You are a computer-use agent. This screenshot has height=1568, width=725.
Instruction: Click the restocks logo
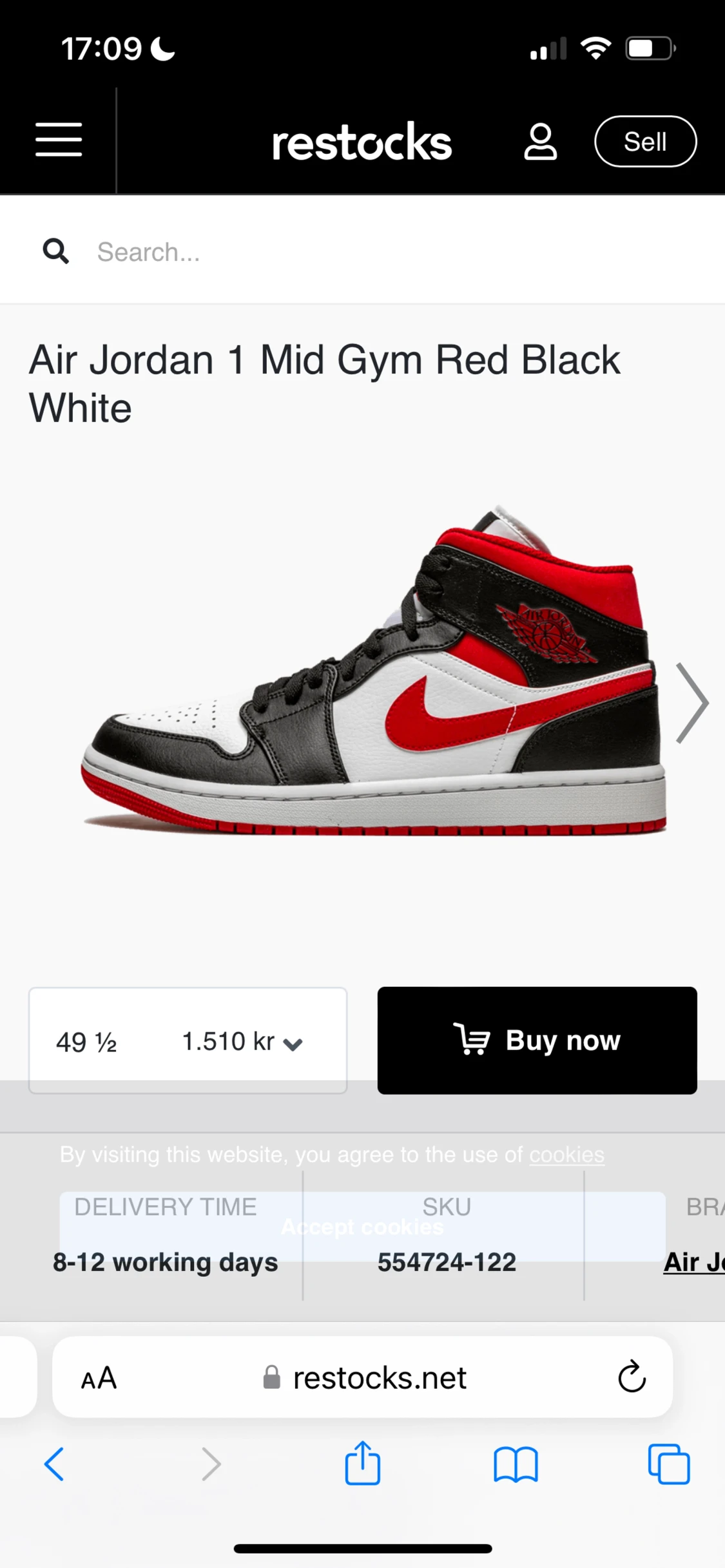coord(362,140)
